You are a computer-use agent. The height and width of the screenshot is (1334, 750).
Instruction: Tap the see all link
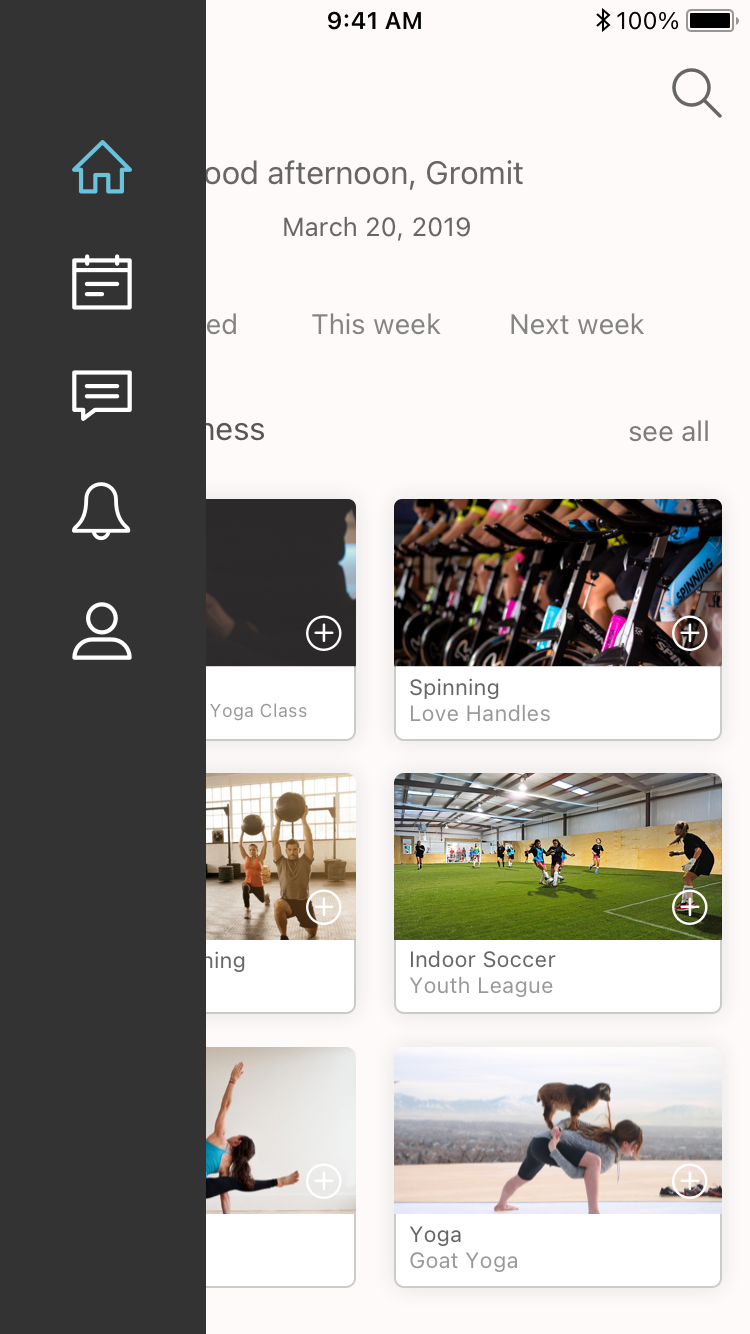(668, 432)
